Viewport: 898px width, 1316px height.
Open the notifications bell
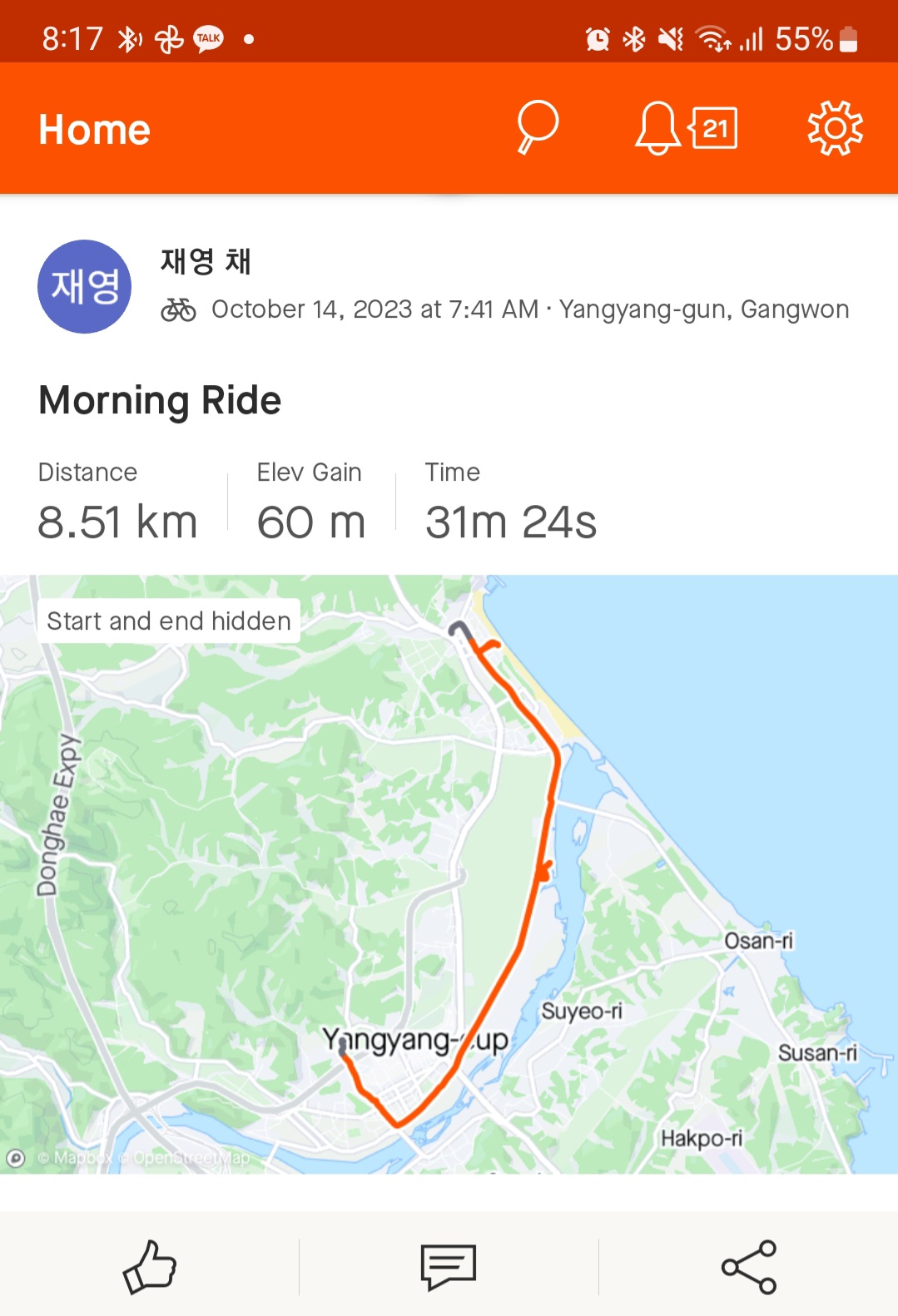coord(657,128)
